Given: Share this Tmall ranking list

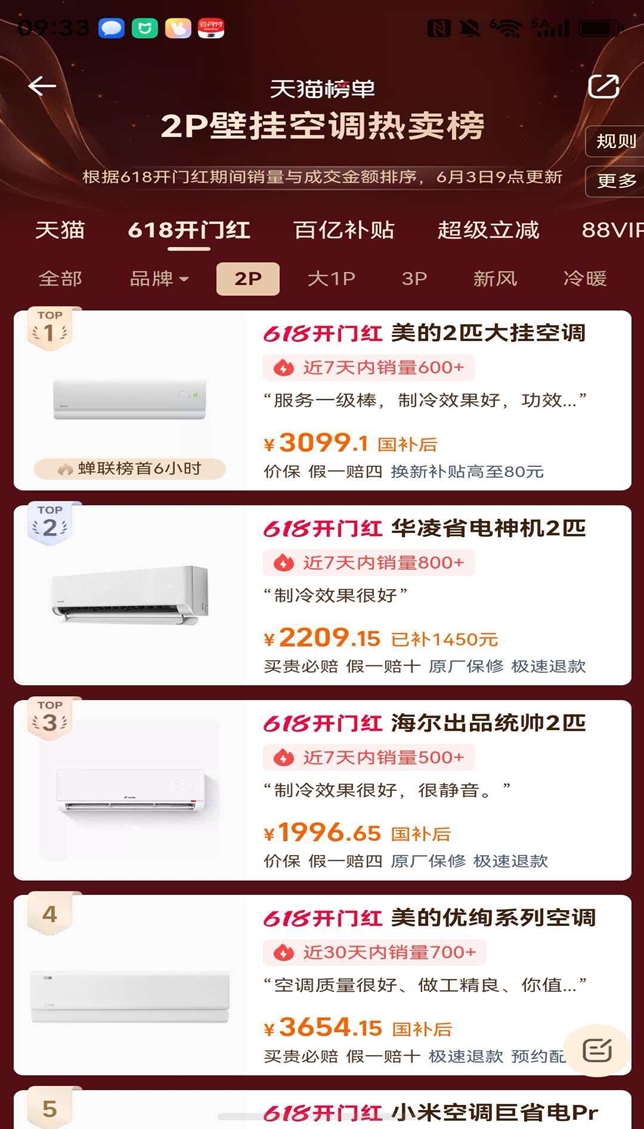Looking at the screenshot, I should pyautogui.click(x=603, y=86).
